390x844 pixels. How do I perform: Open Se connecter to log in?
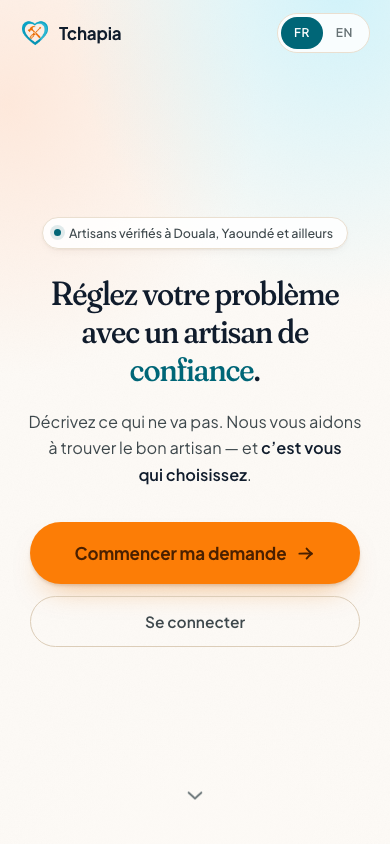tap(195, 622)
